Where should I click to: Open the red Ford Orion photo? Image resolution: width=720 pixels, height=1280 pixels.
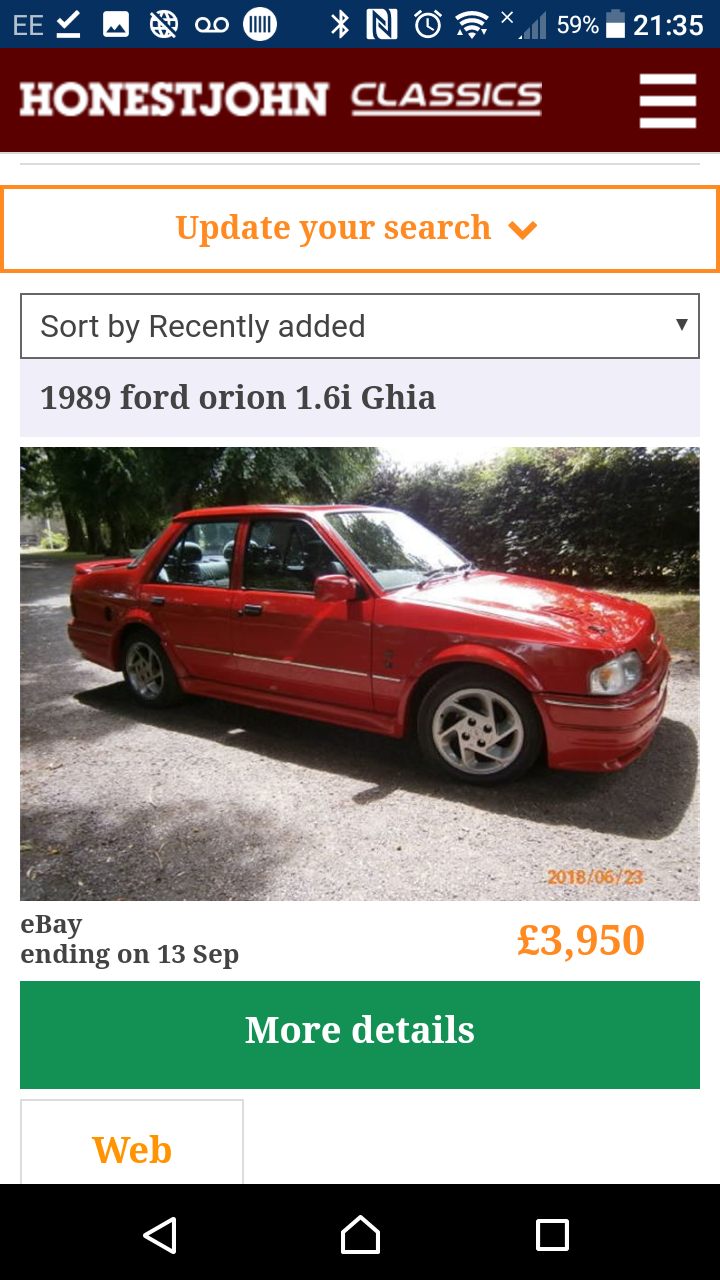pyautogui.click(x=360, y=673)
